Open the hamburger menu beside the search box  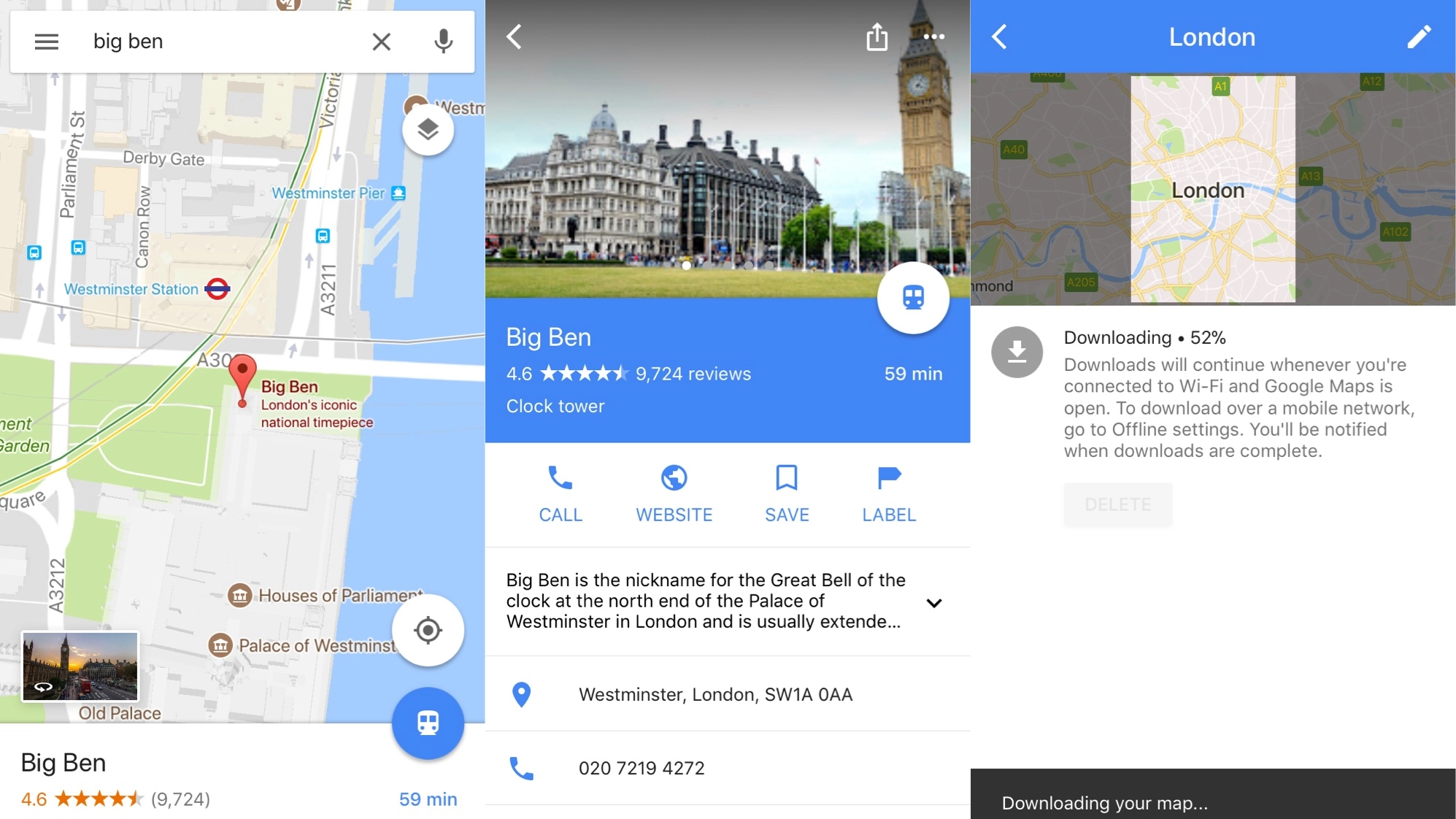click(x=47, y=42)
